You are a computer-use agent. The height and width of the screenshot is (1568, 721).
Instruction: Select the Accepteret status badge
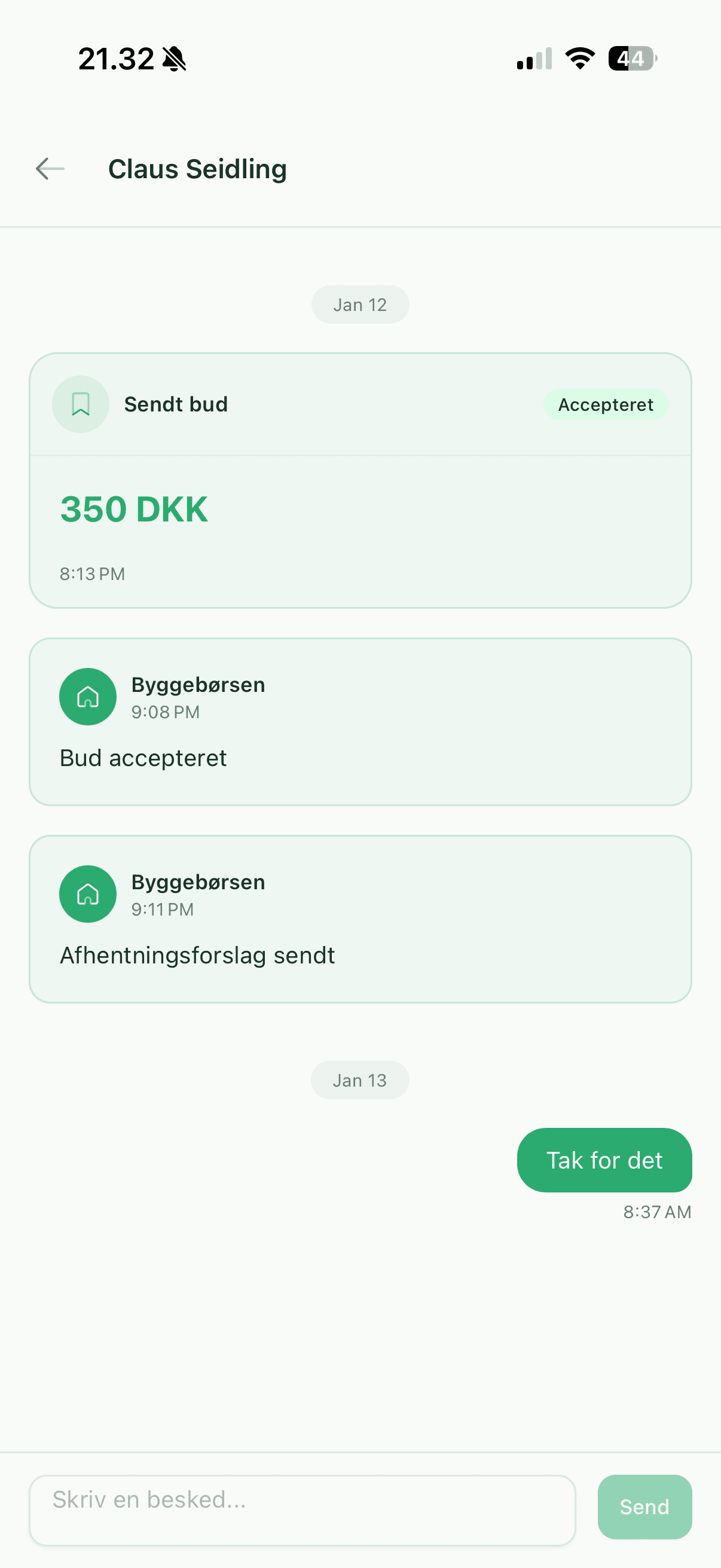pos(606,404)
